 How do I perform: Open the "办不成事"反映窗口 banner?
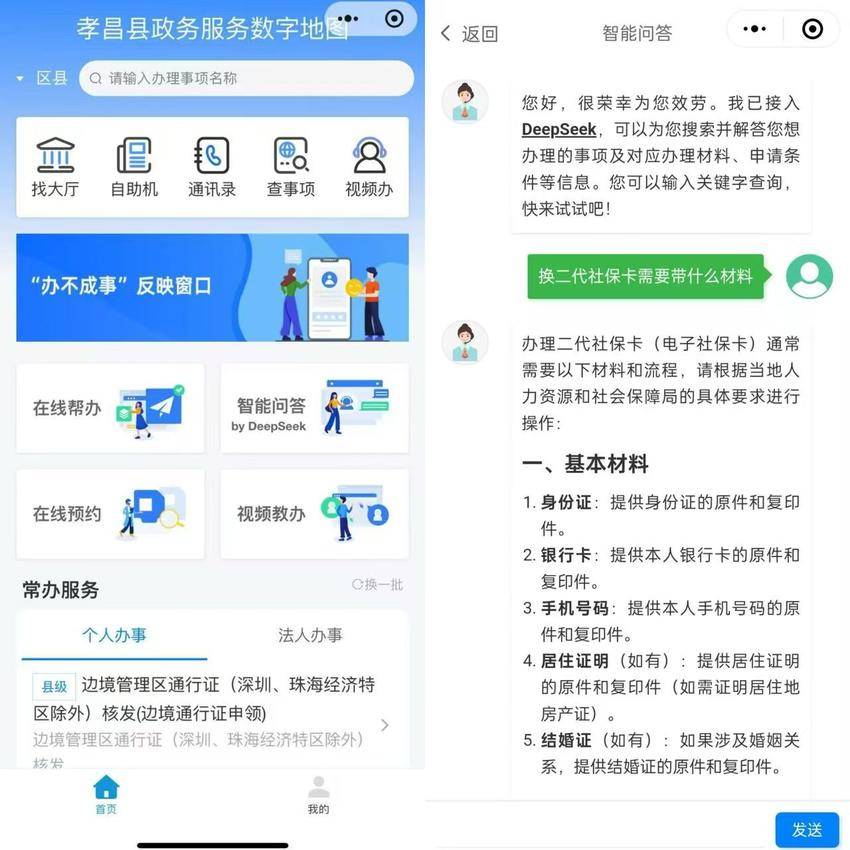click(x=212, y=287)
